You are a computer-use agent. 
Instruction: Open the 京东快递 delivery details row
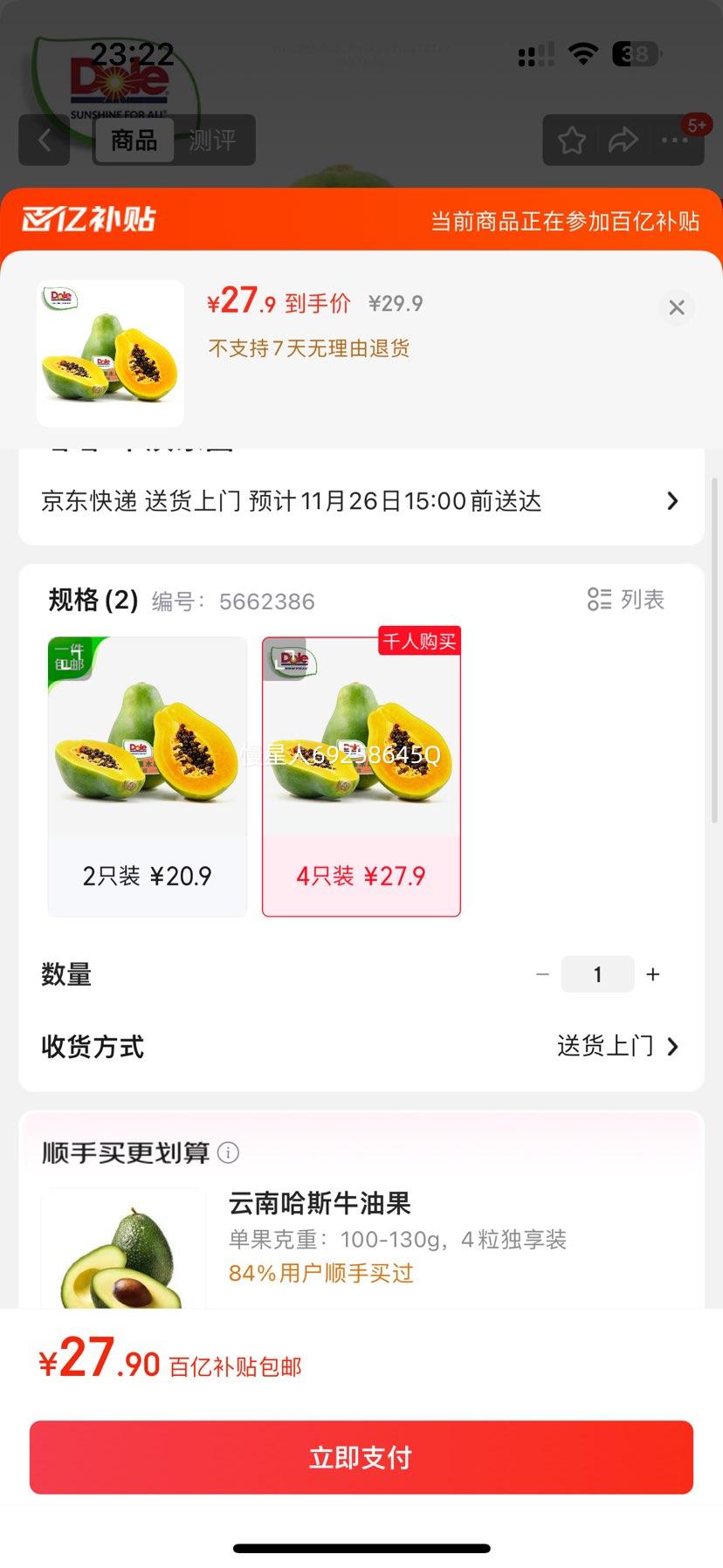pos(361,501)
